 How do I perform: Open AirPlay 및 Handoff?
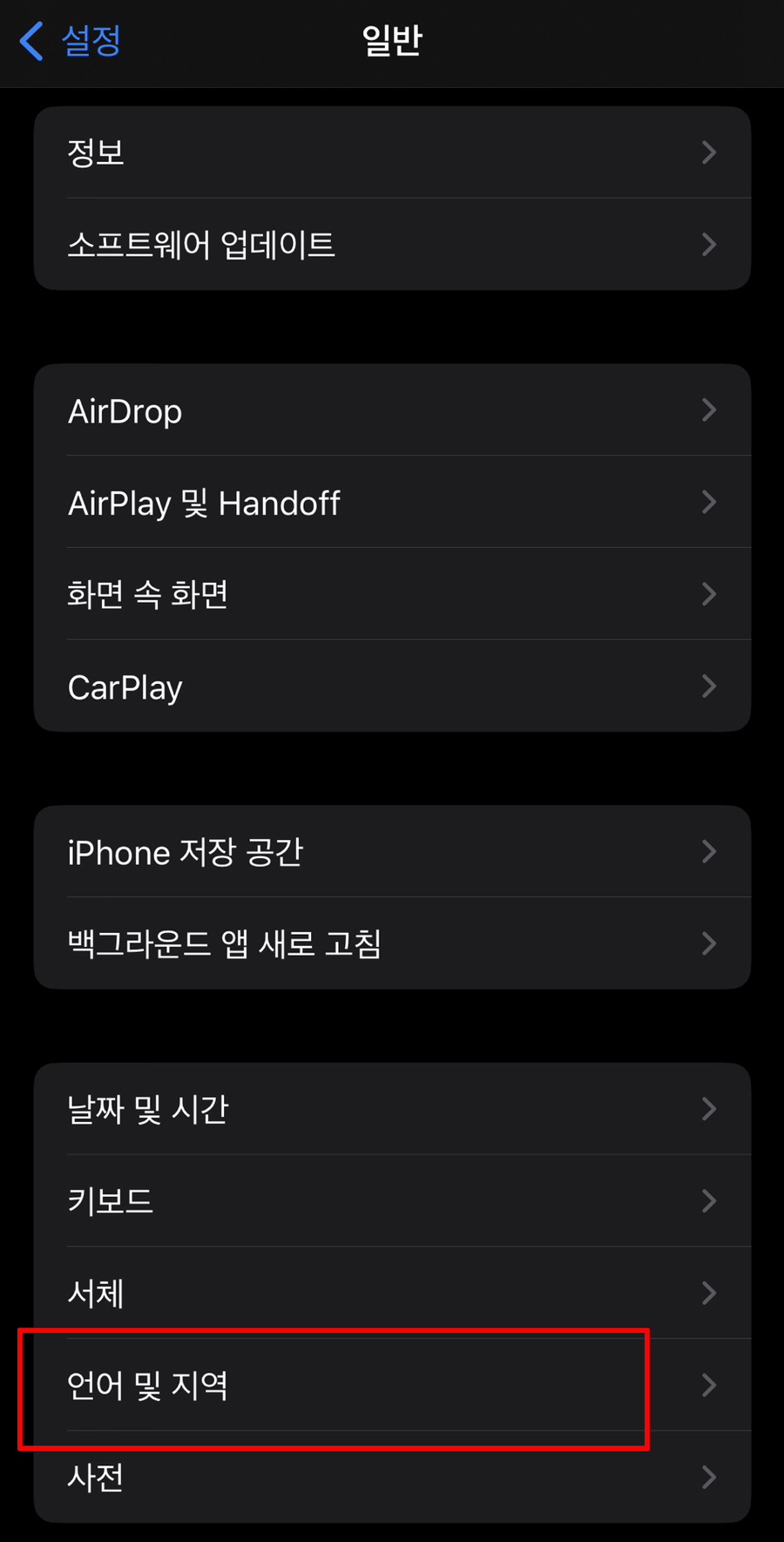(392, 503)
